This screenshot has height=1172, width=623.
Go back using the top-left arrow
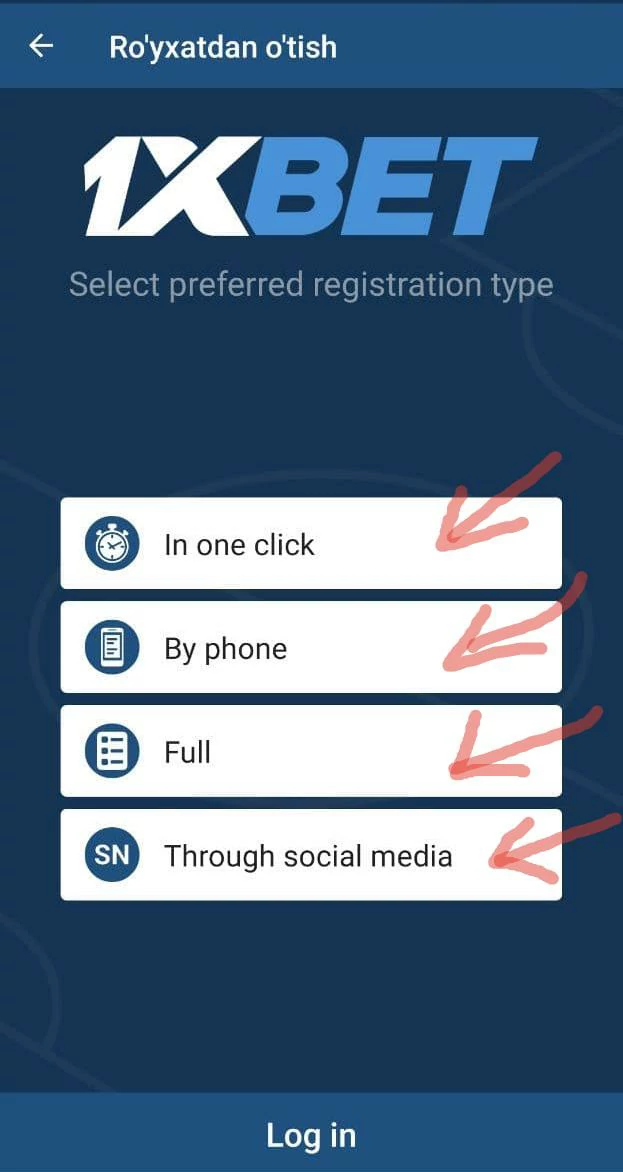(x=41, y=46)
